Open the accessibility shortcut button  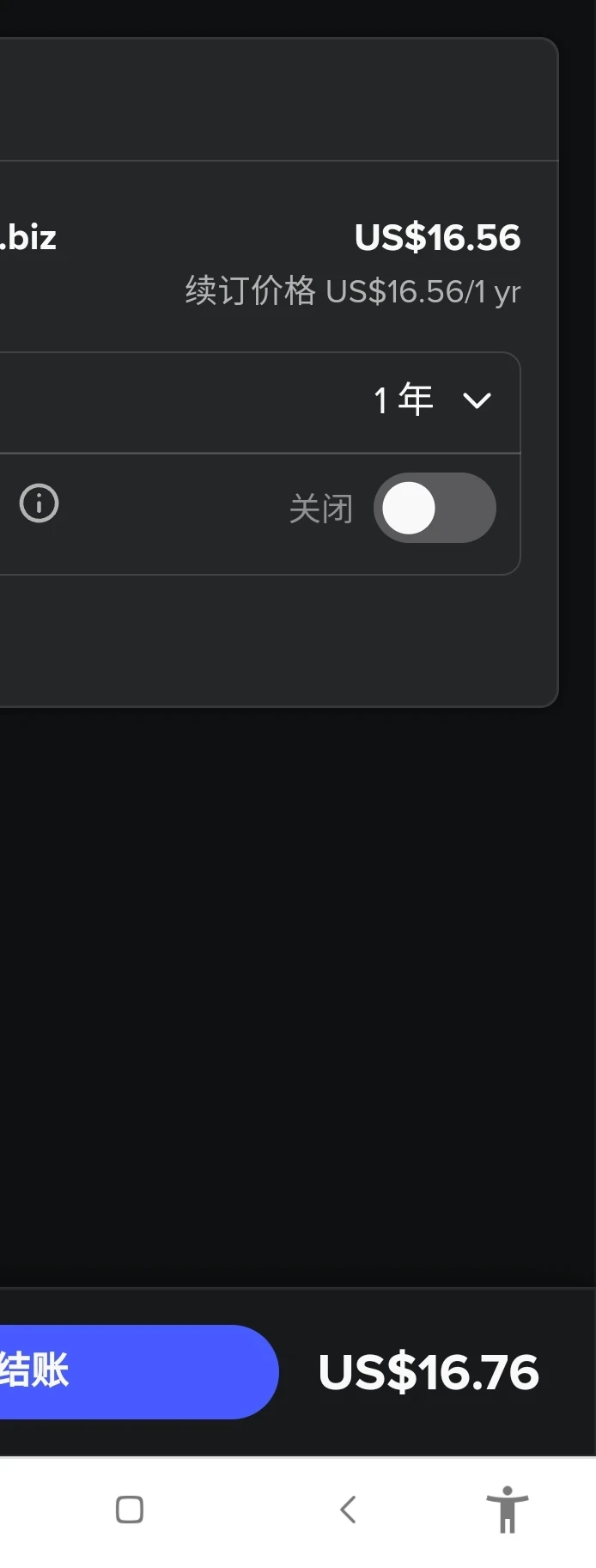coord(508,1510)
